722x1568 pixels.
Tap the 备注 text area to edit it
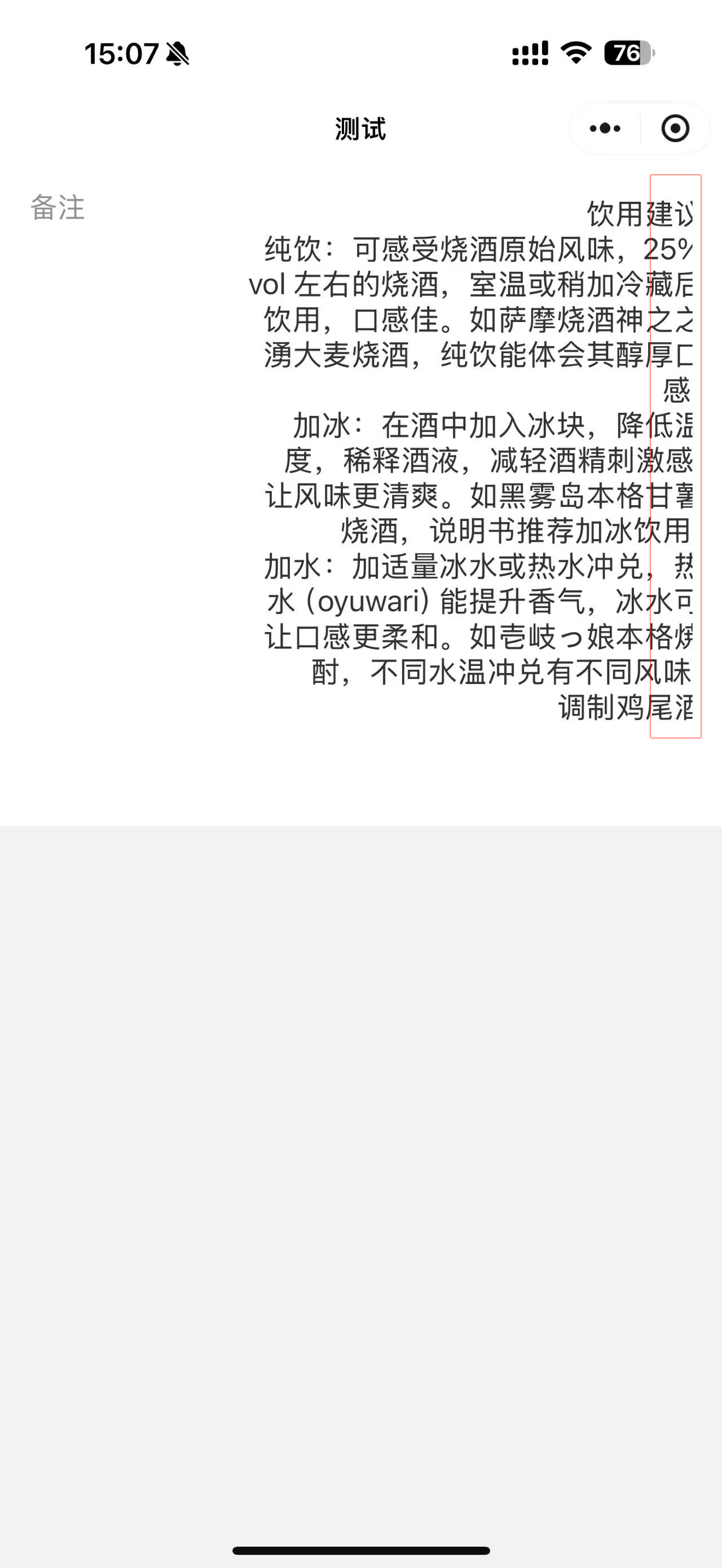point(470,461)
